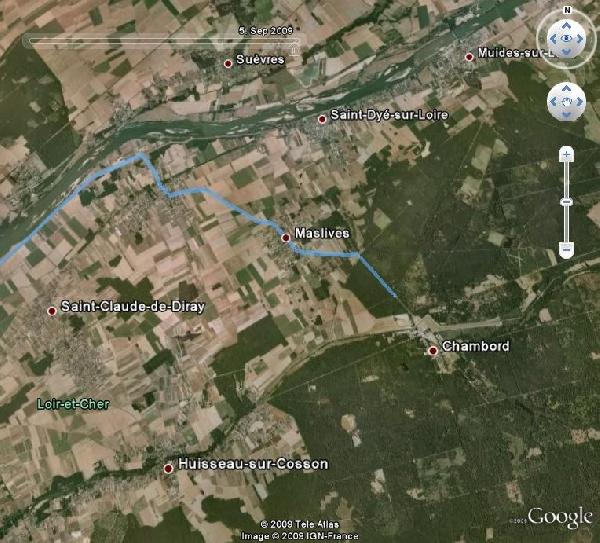
Task: Select the Saint-Dyé-sur-Loire placemark
Action: (322, 119)
